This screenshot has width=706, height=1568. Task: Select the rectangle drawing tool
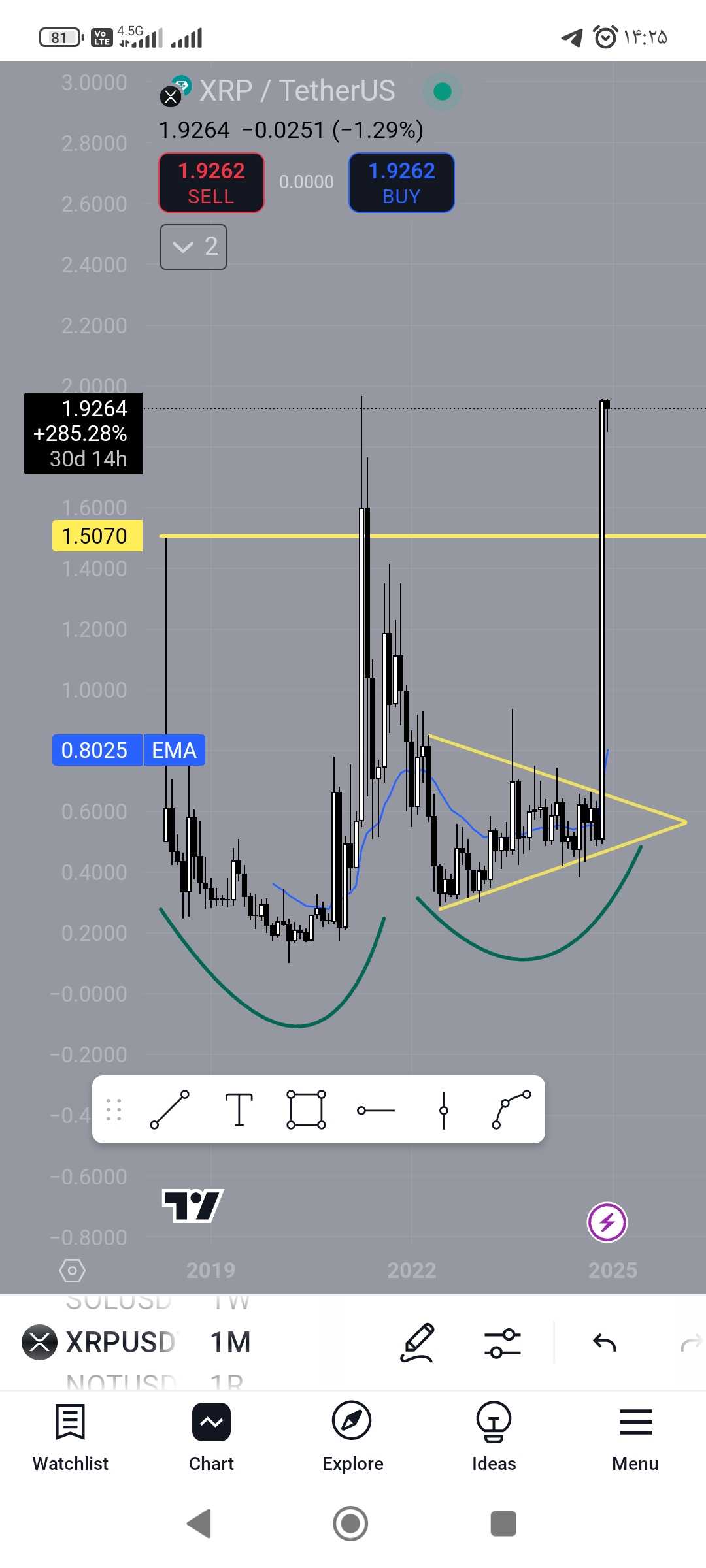click(x=306, y=1109)
